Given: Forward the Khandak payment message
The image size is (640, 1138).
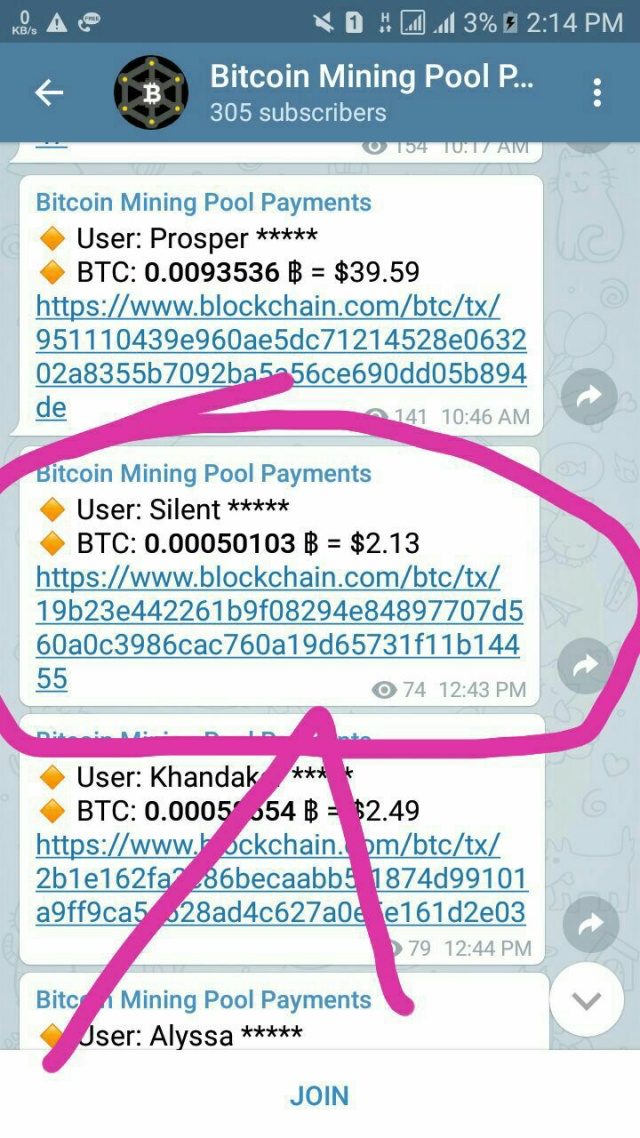Looking at the screenshot, I should coord(590,925).
